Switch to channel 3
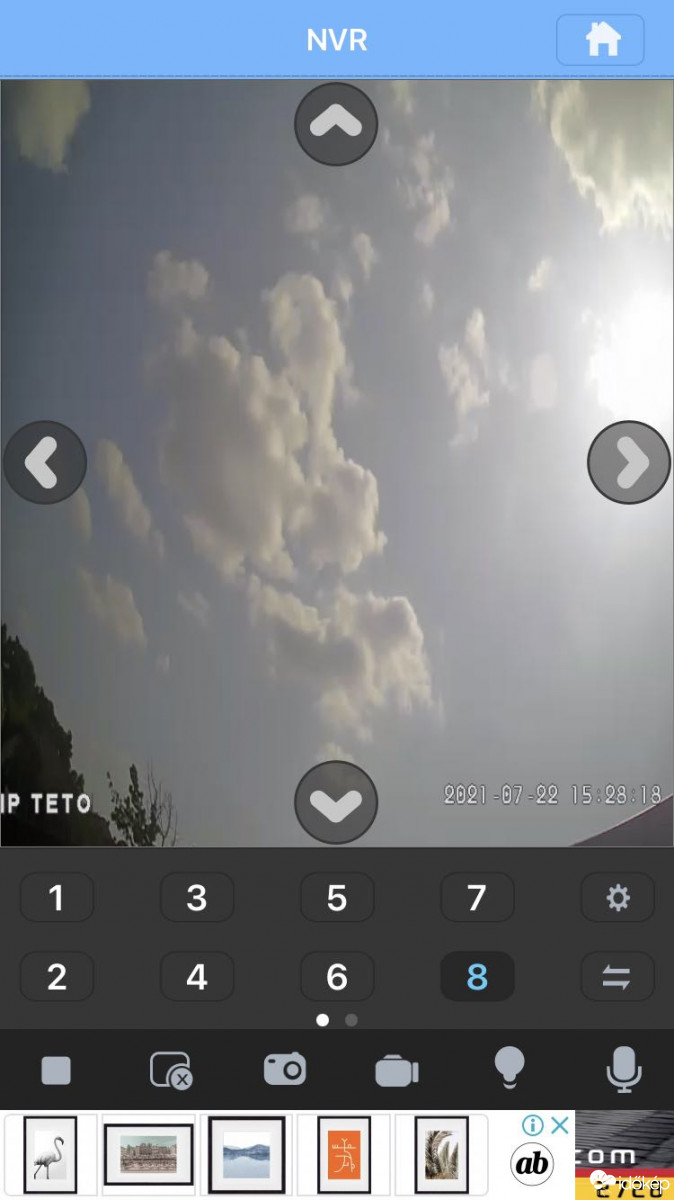Image resolution: width=674 pixels, height=1200 pixels. (x=197, y=898)
